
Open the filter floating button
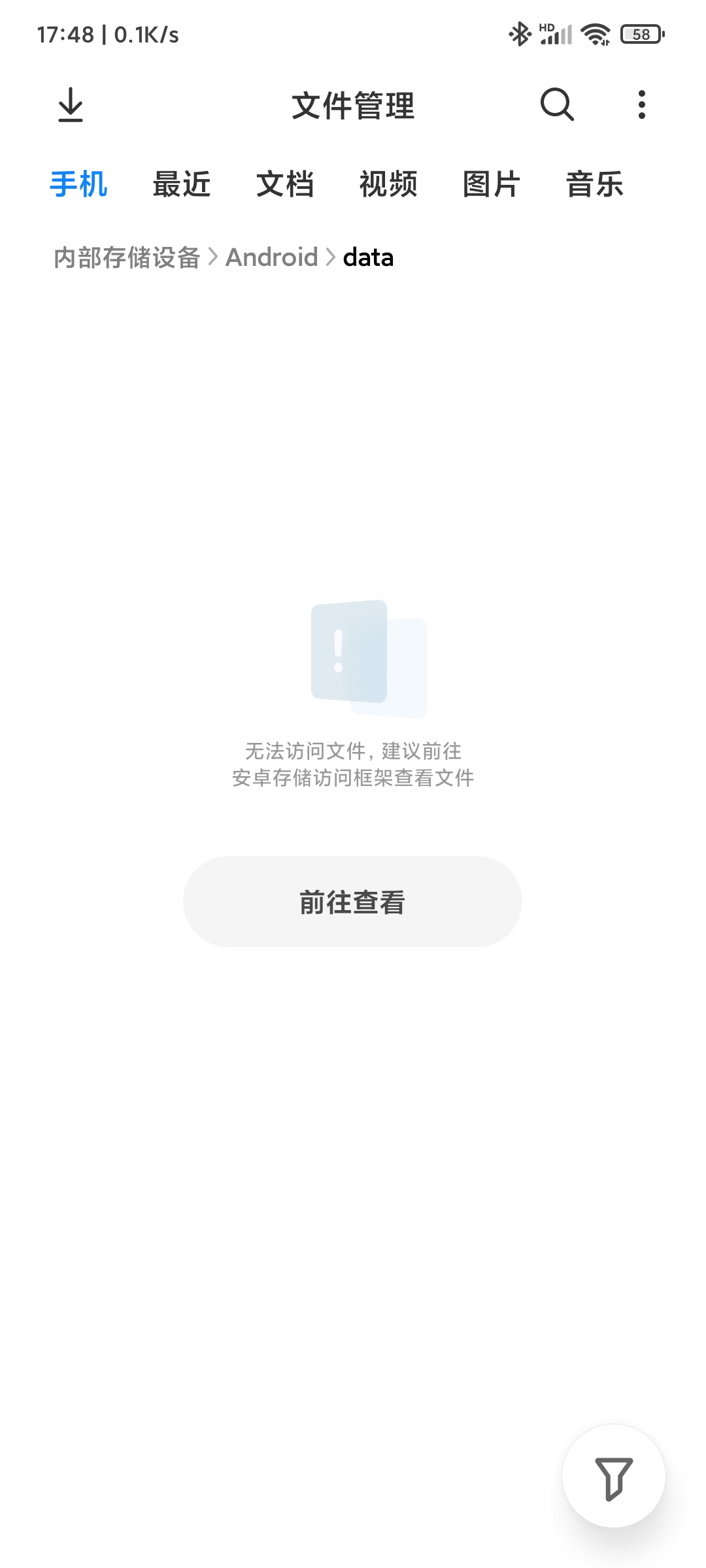tap(613, 1477)
